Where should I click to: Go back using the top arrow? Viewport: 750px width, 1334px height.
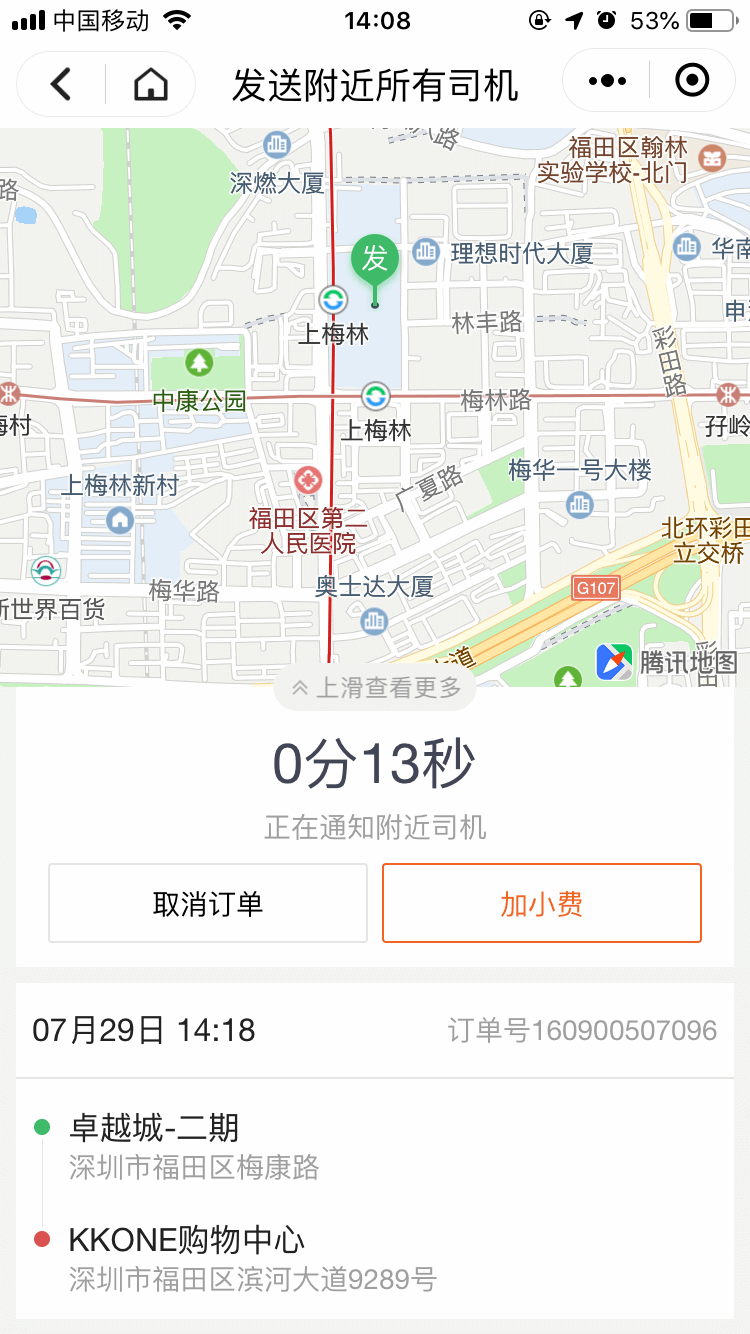[61, 84]
